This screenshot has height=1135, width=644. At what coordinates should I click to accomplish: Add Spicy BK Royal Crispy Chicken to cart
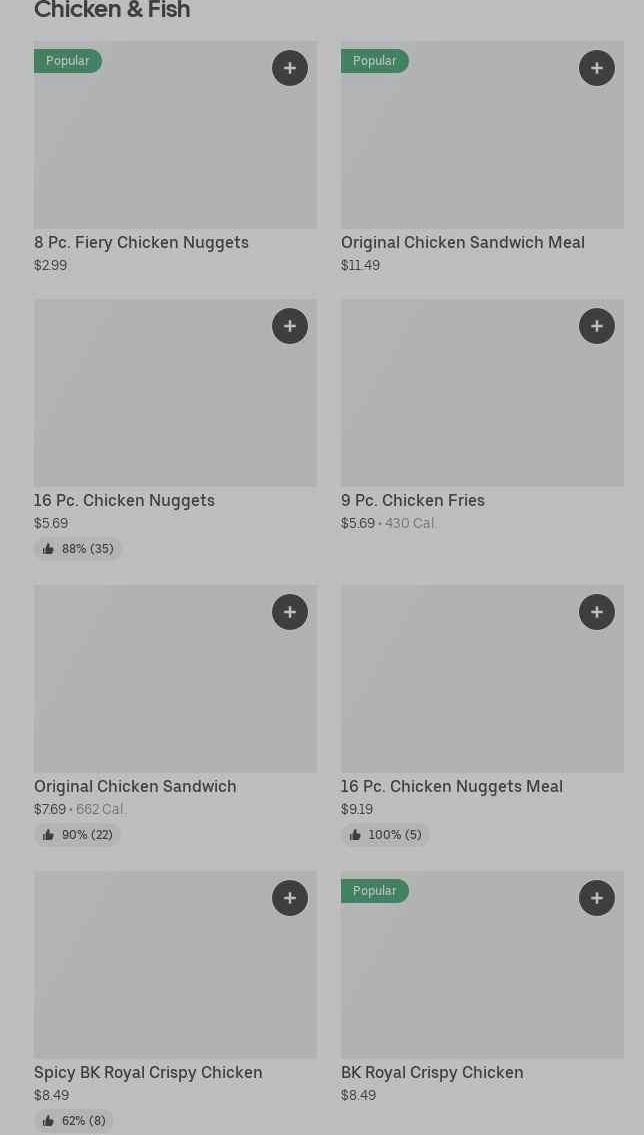pos(290,898)
